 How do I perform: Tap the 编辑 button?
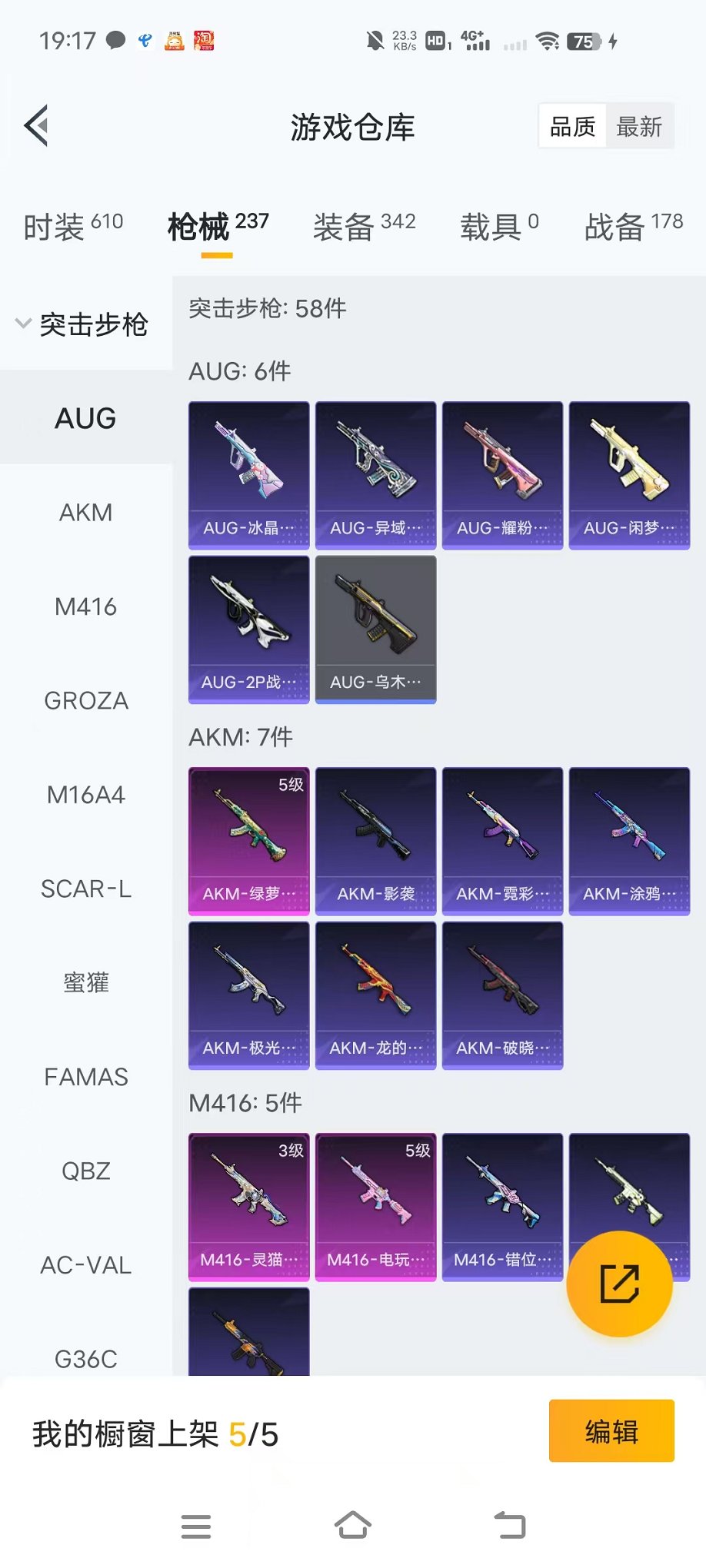pos(611,1431)
